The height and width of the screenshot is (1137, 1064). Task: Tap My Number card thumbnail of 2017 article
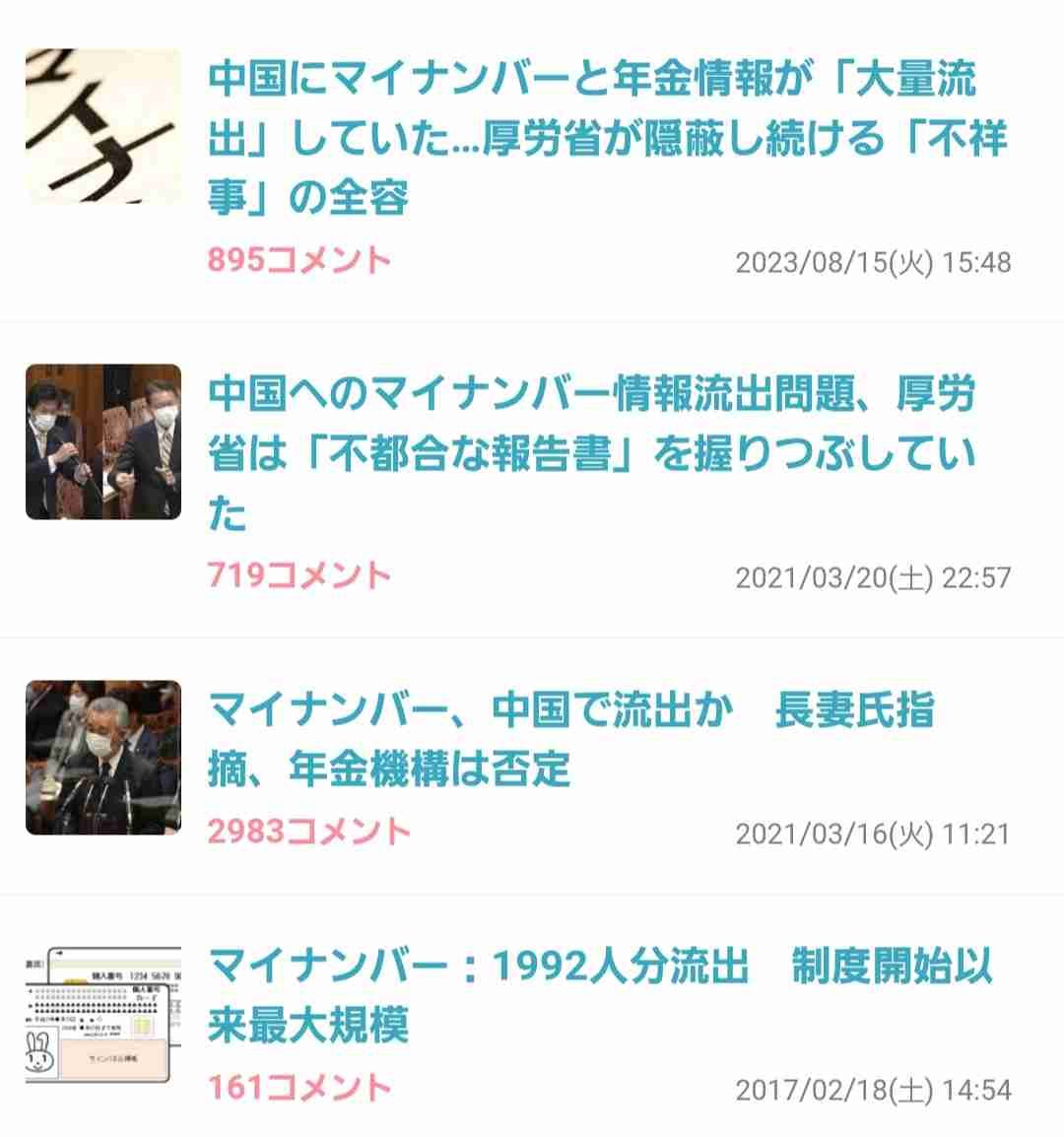[x=103, y=1014]
